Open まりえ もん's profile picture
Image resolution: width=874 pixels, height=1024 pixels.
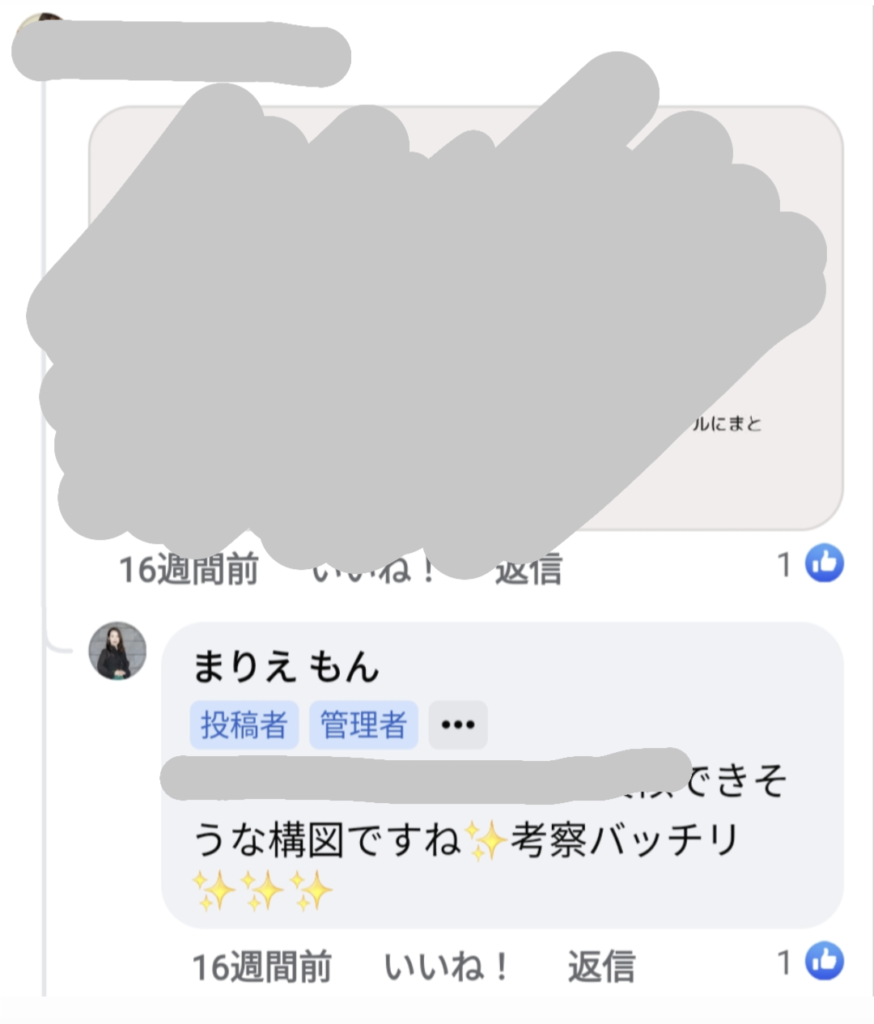click(117, 651)
